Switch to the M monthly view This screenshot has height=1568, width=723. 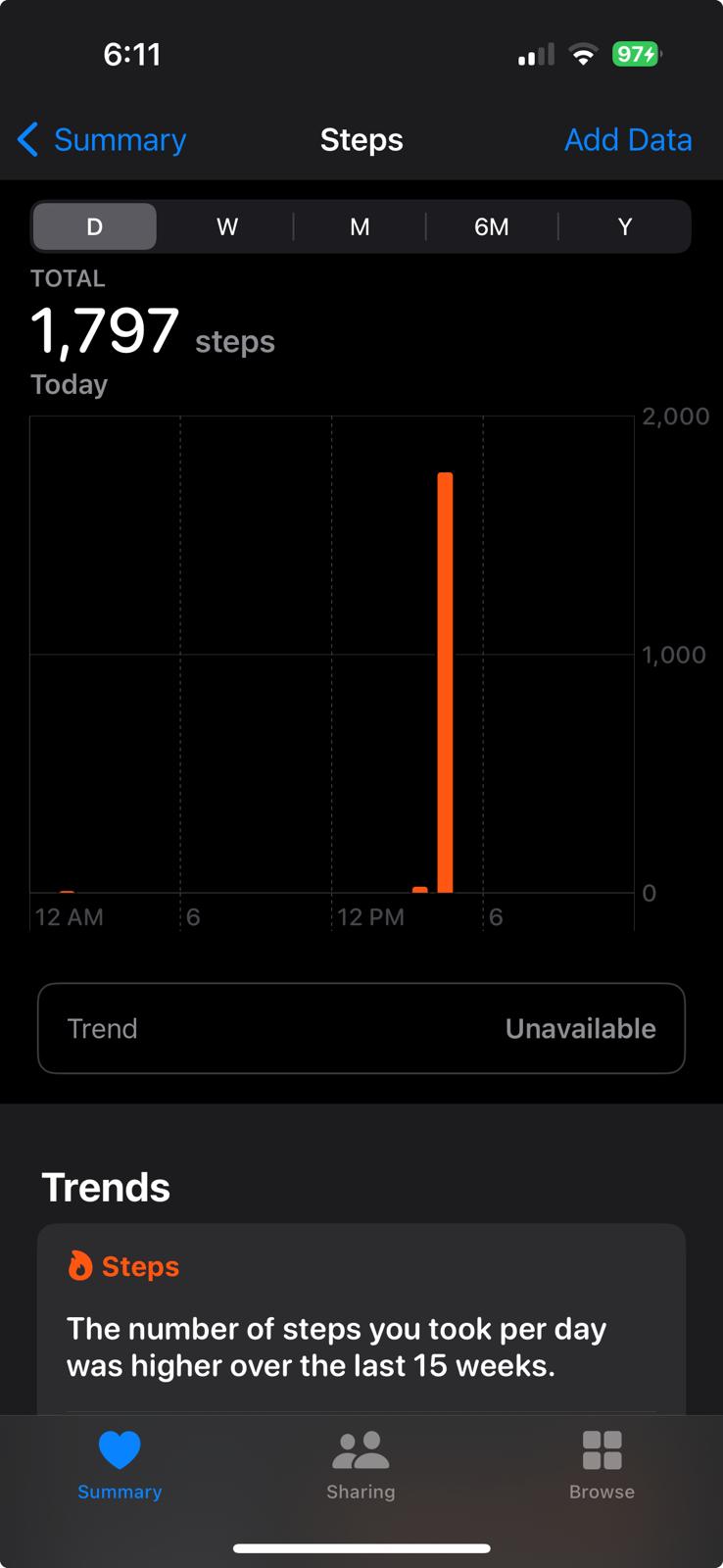click(360, 226)
